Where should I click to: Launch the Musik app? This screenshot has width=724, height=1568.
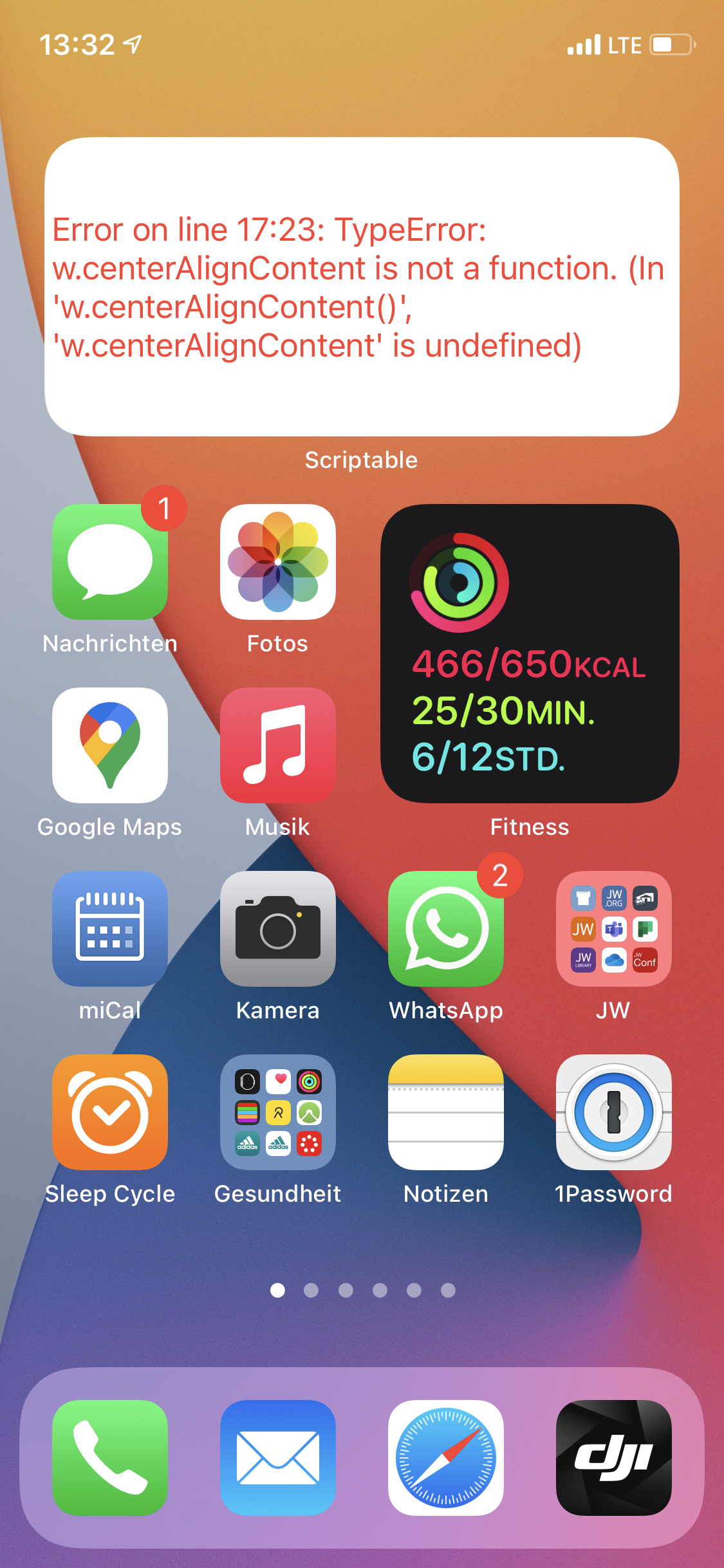tap(278, 745)
